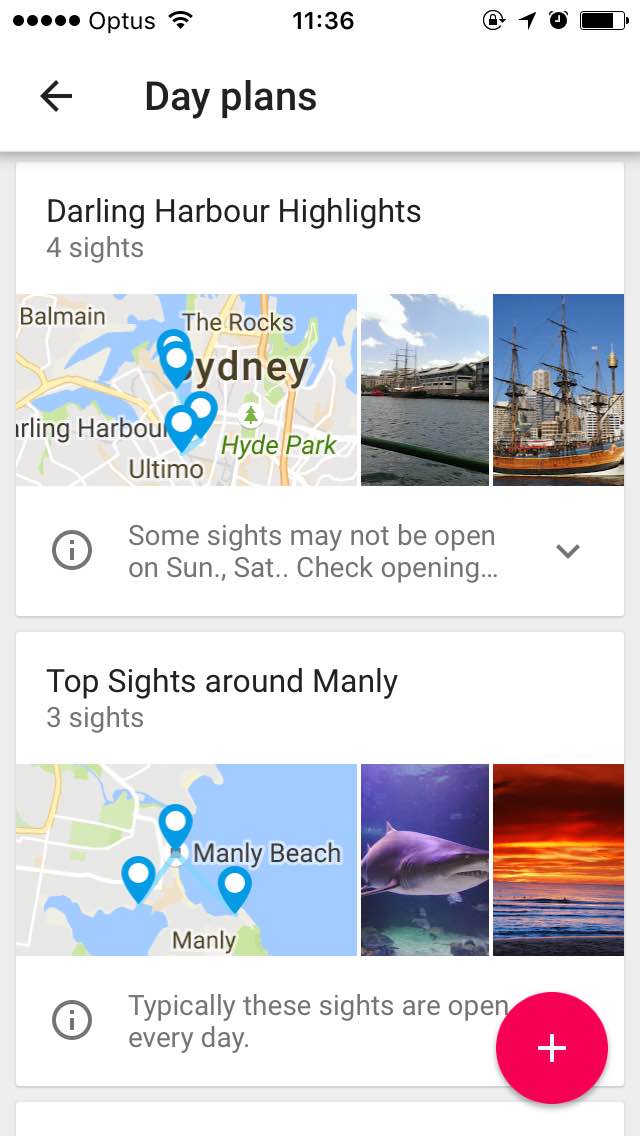The width and height of the screenshot is (640, 1136).
Task: Open the Top Sights around Manly plan
Action: coord(222,682)
